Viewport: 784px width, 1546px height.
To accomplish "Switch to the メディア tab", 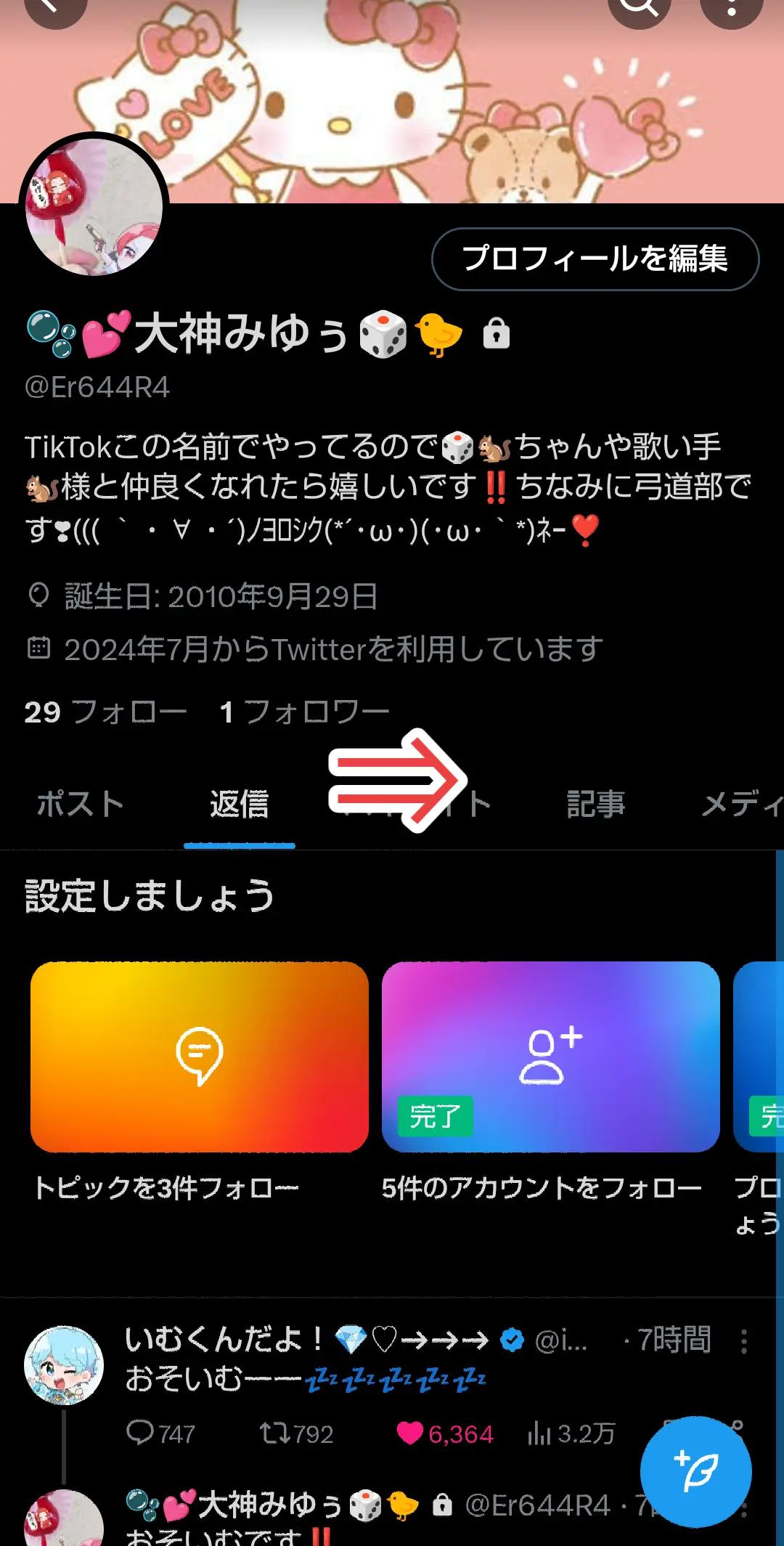I will click(740, 805).
